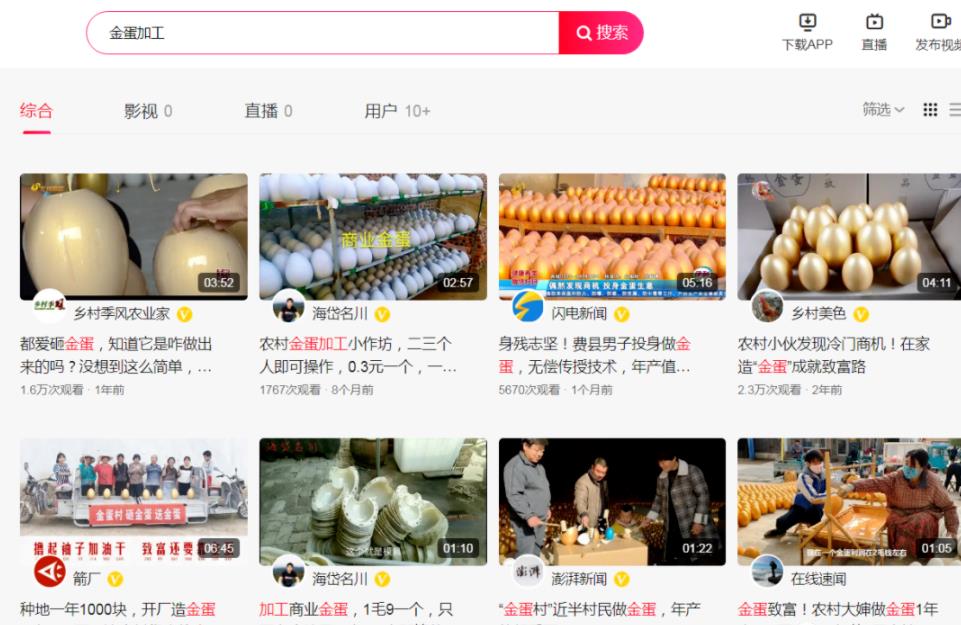Open the 03:52 video by 乡村季风农业家
Image resolution: width=961 pixels, height=625 pixels.
133,236
